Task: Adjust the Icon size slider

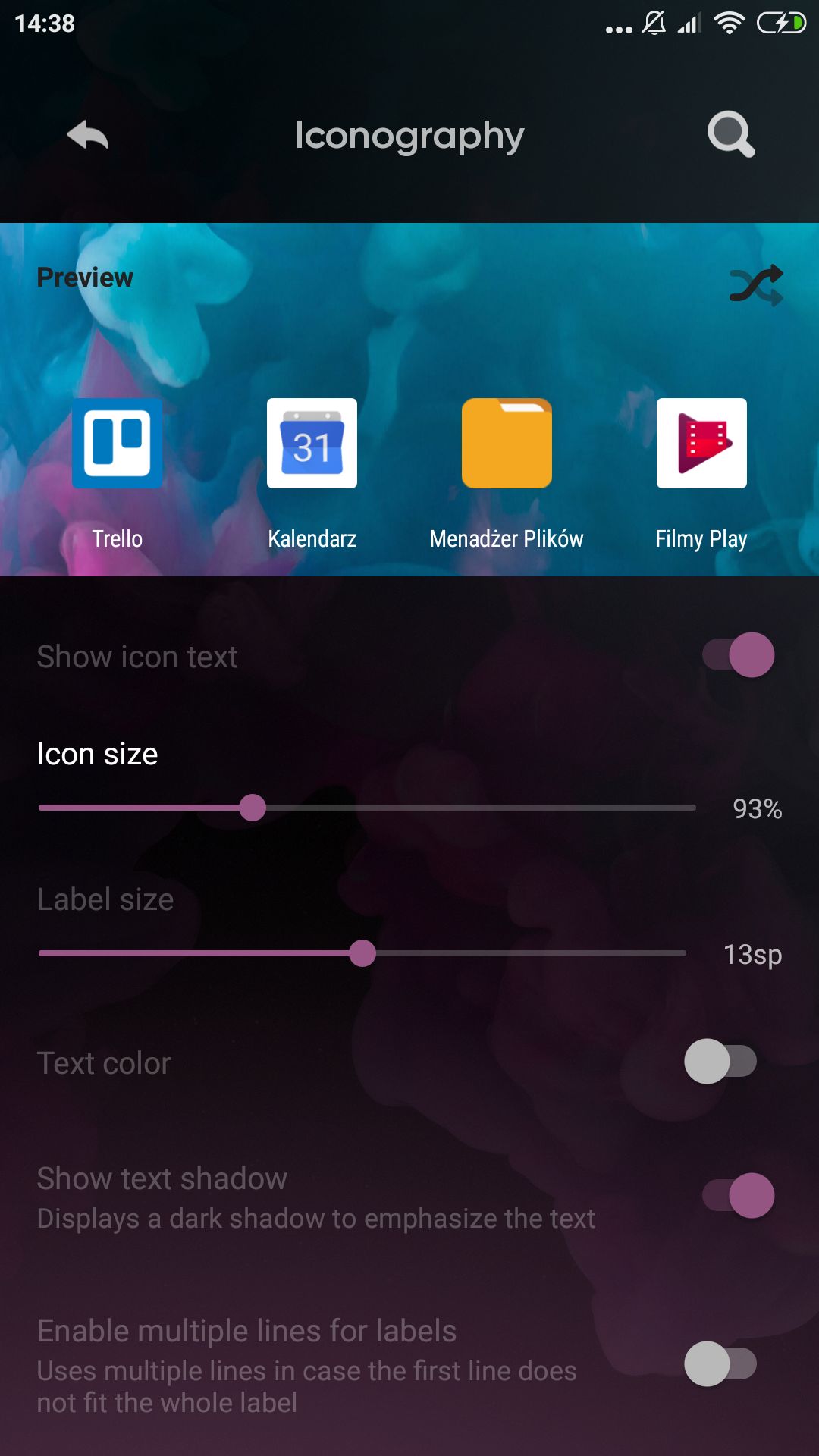Action: click(x=253, y=808)
